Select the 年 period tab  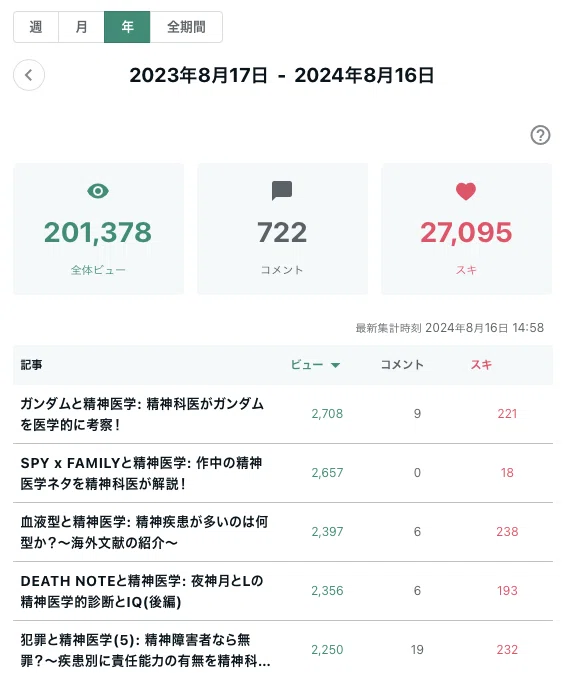tap(127, 27)
